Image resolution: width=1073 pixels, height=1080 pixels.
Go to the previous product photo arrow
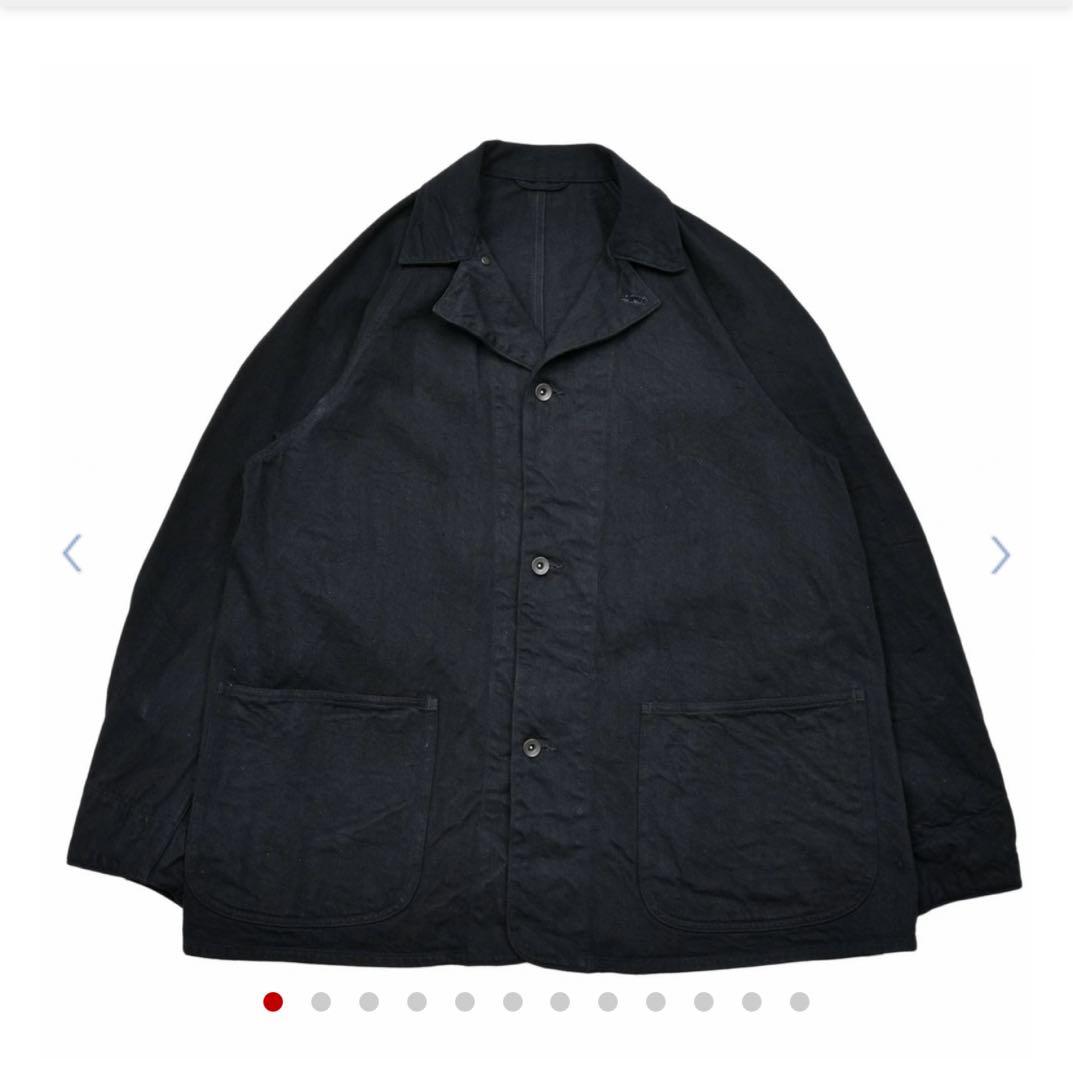[72, 553]
